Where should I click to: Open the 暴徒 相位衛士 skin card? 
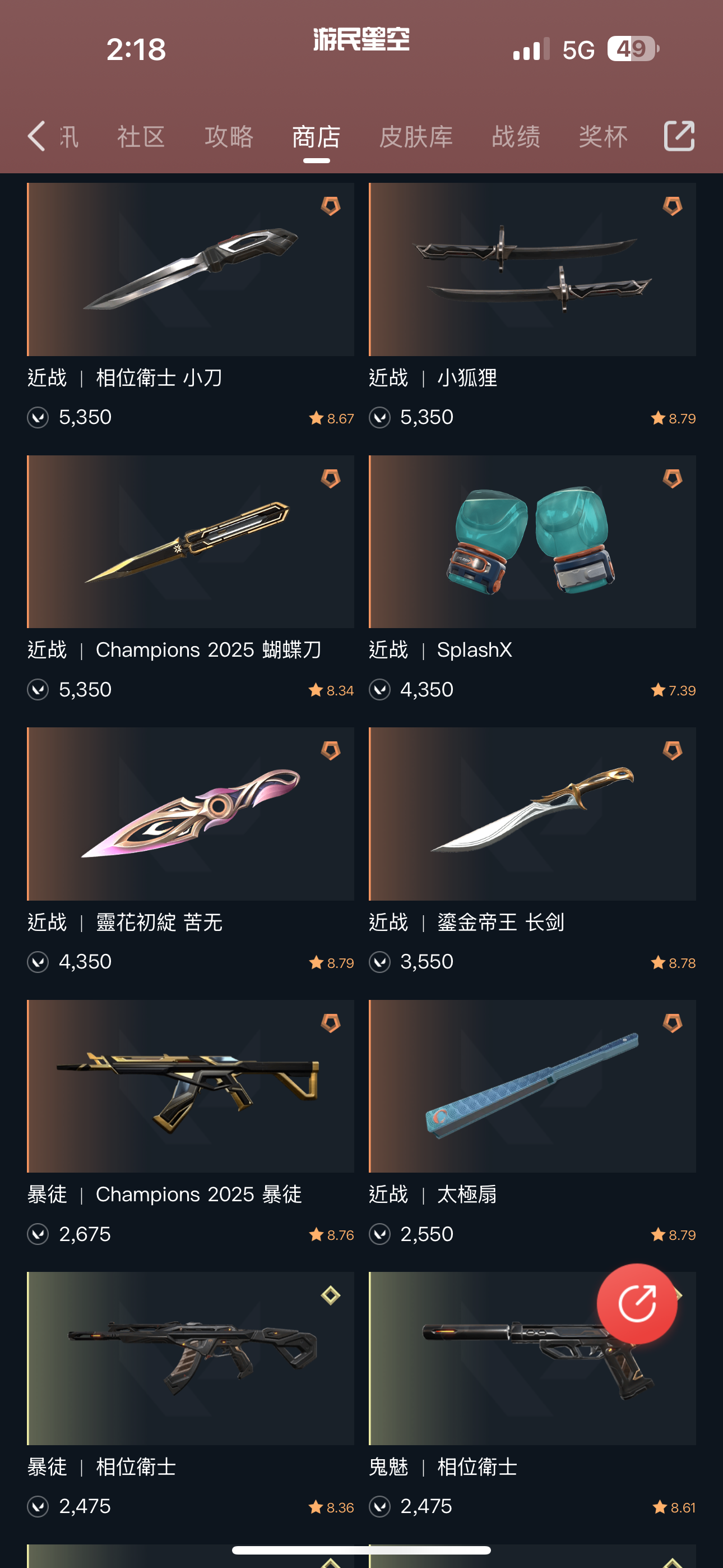[191, 1358]
